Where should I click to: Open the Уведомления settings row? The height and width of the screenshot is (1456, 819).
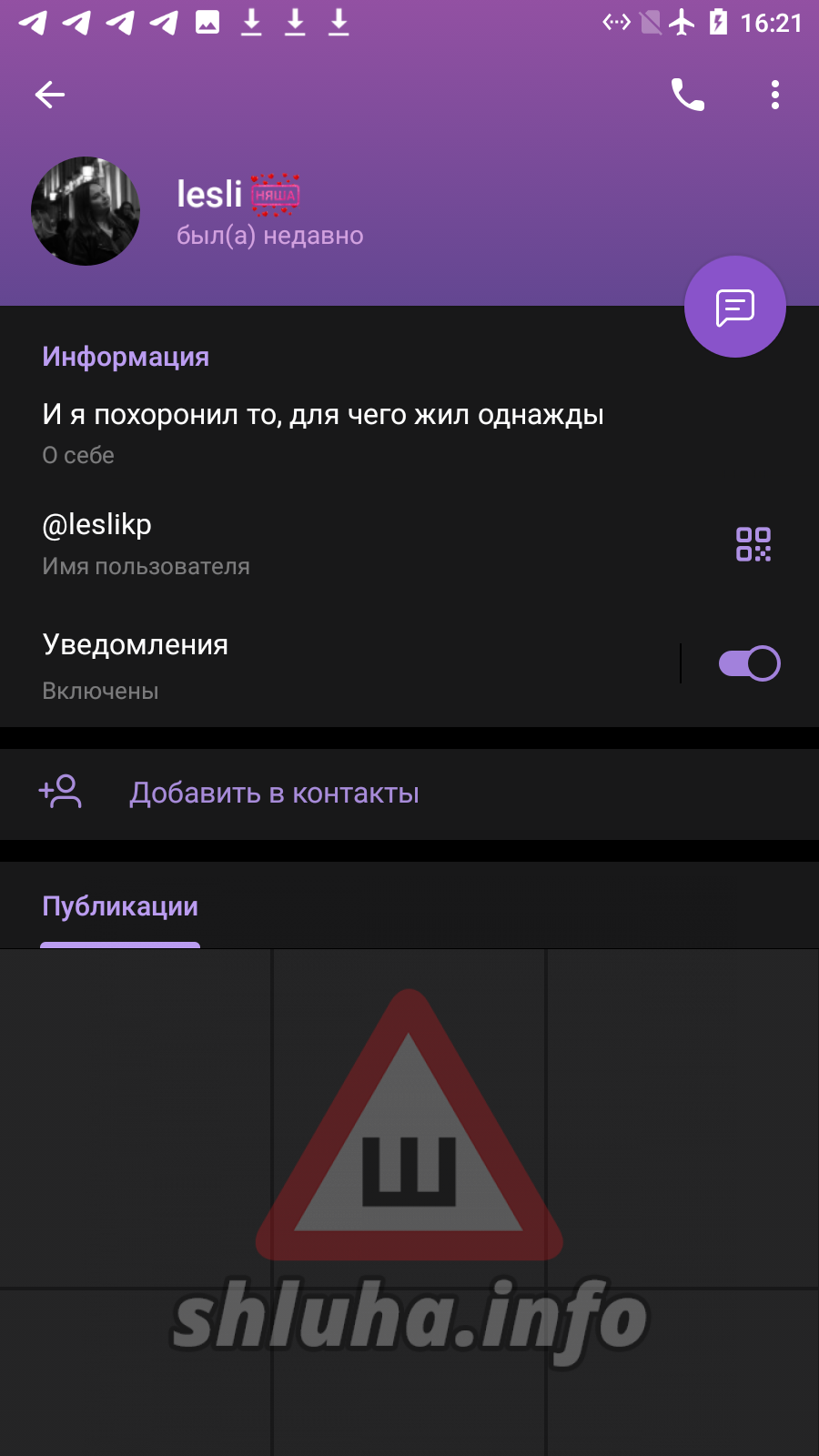318,665
